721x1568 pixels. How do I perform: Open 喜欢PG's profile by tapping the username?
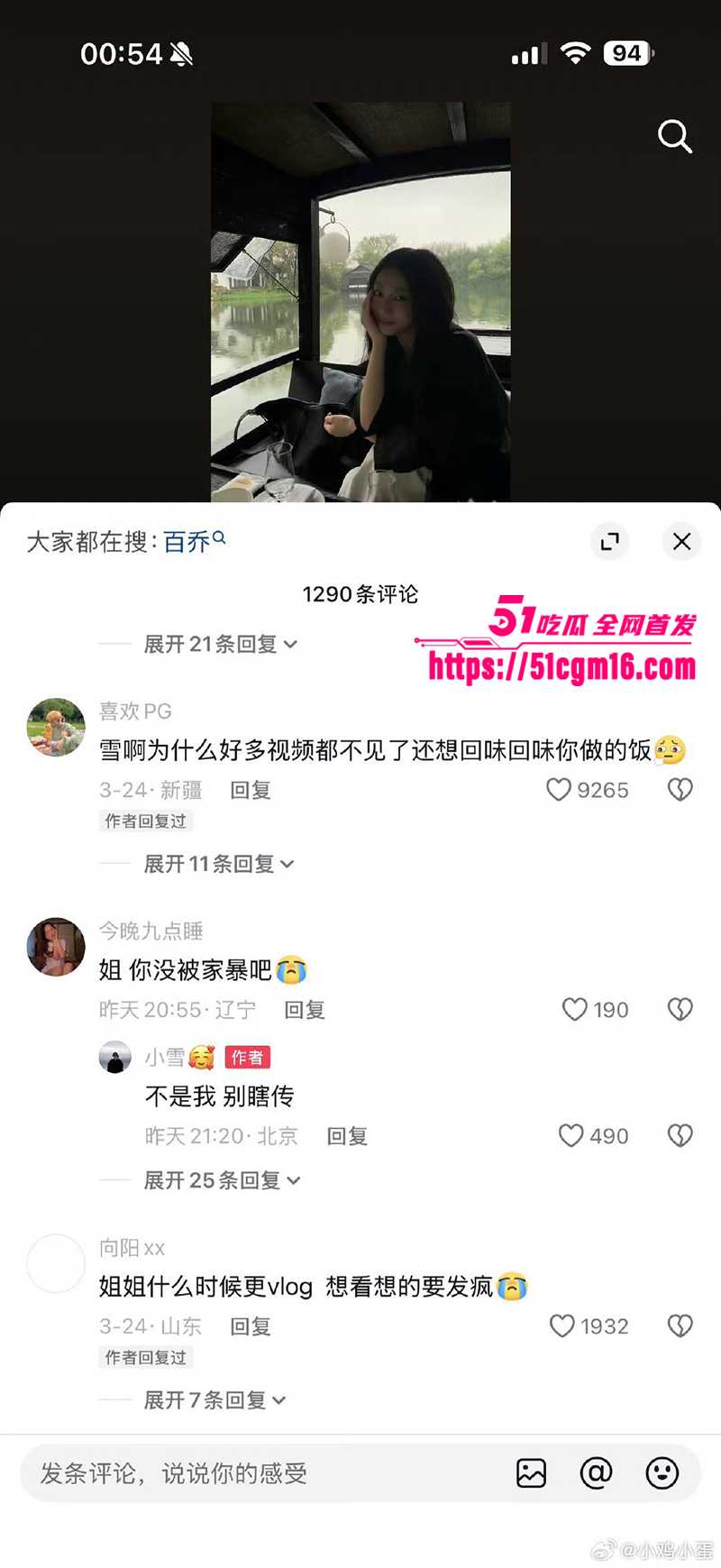click(x=135, y=711)
